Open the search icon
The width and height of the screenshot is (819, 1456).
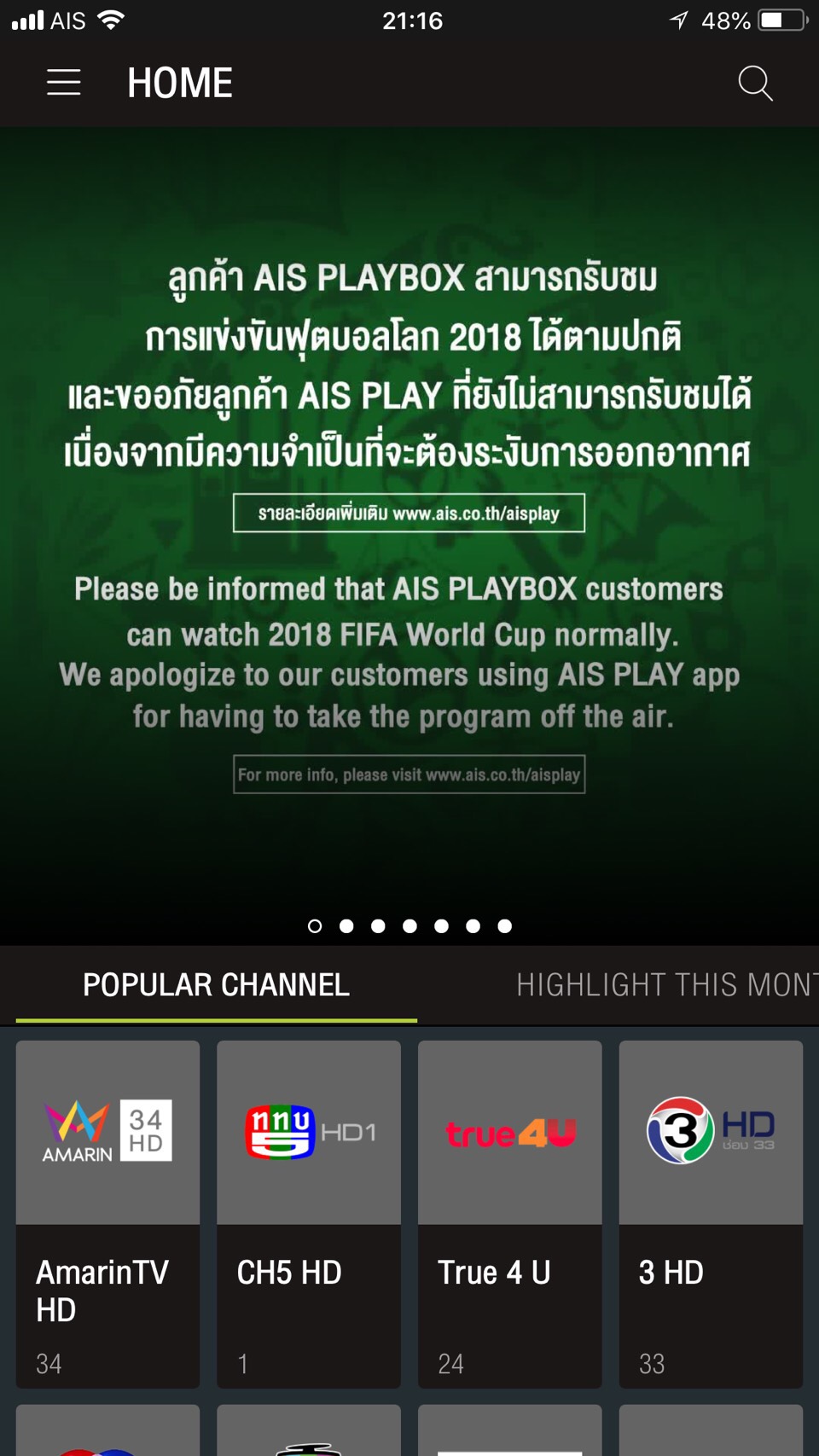pyautogui.click(x=755, y=84)
